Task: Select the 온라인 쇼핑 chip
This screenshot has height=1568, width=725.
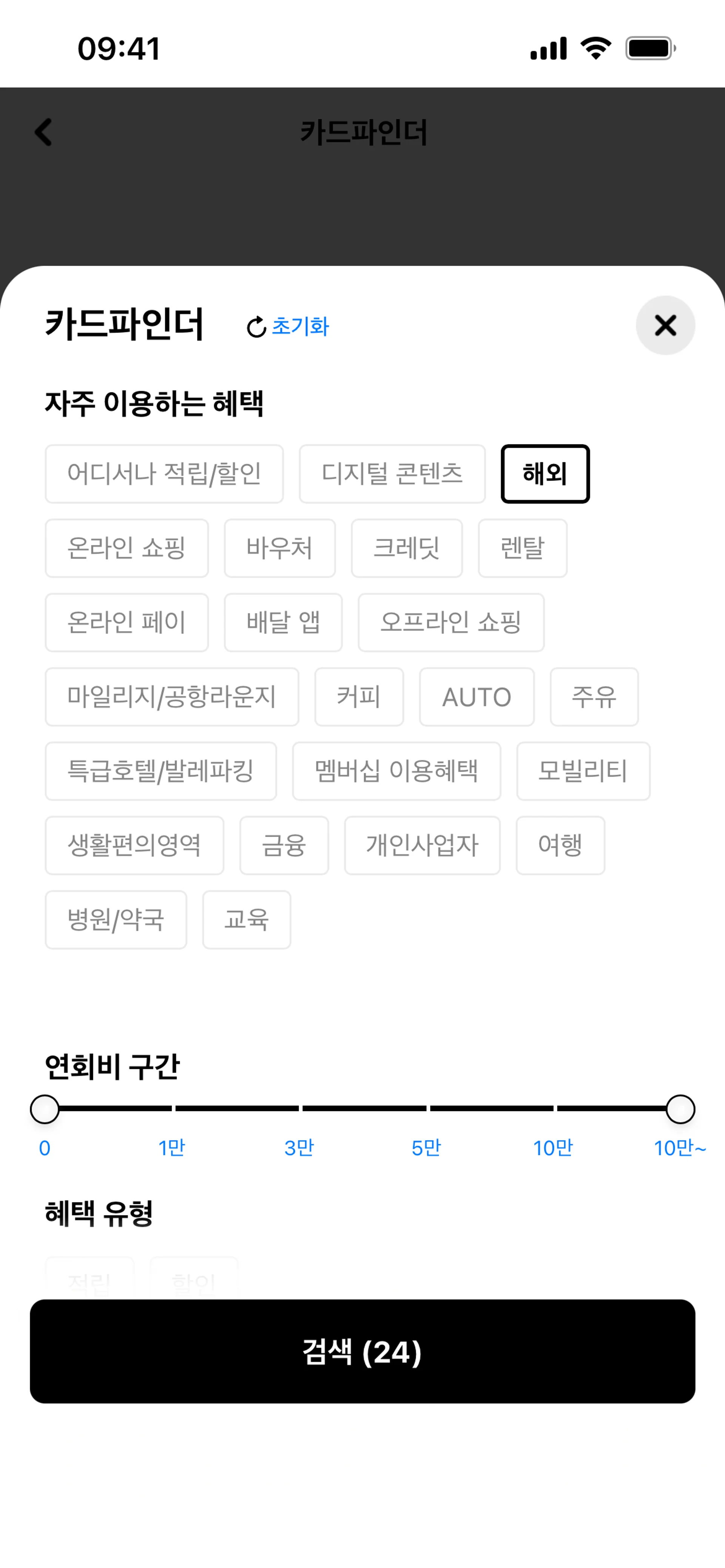Action: pyautogui.click(x=127, y=548)
